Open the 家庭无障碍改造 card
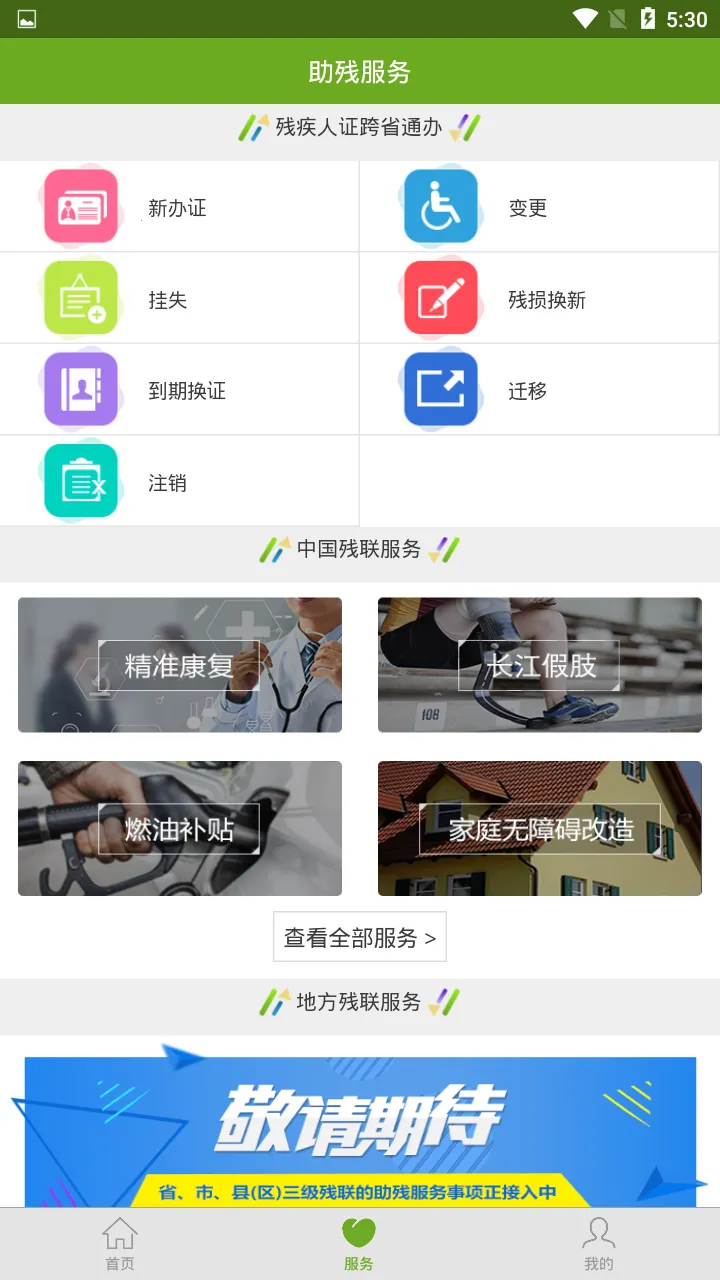This screenshot has width=720, height=1280. click(x=540, y=828)
